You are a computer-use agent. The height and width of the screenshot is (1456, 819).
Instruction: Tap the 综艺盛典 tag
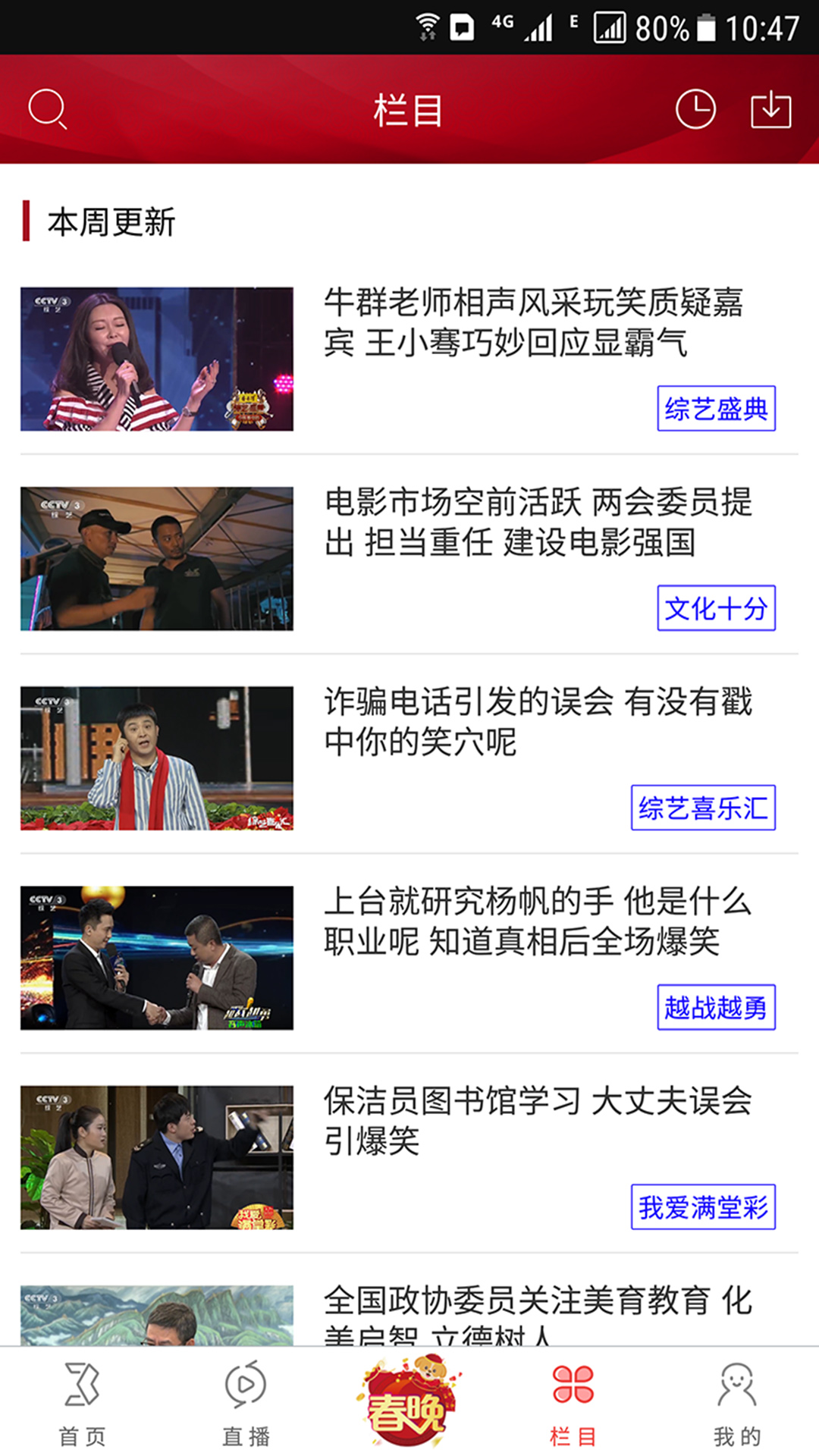(x=716, y=409)
